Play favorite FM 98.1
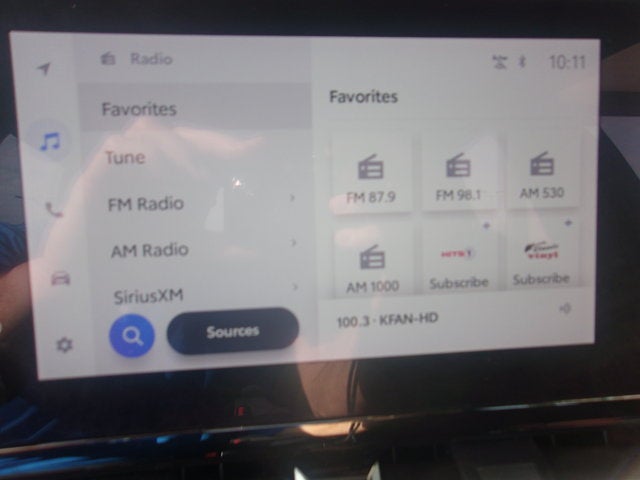This screenshot has width=640, height=480. click(x=458, y=176)
